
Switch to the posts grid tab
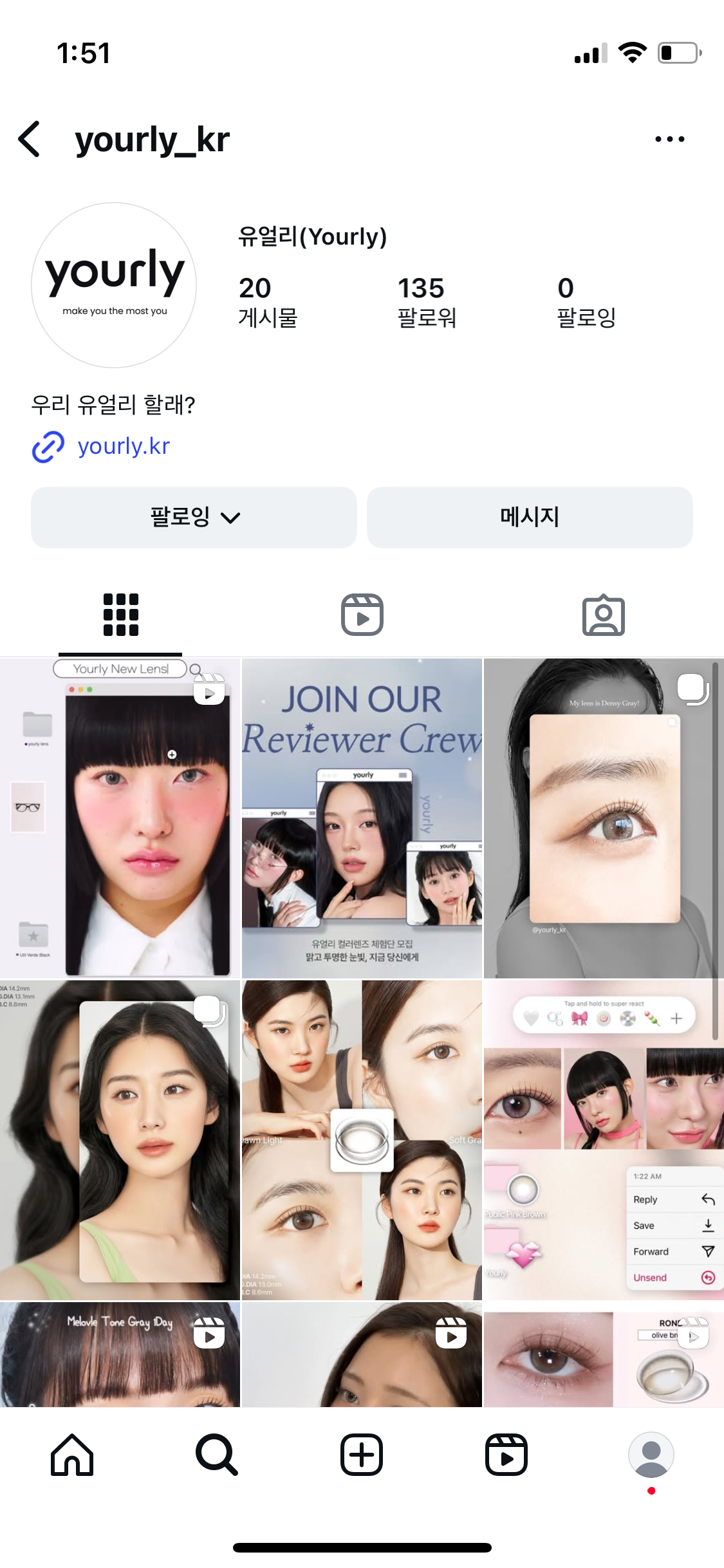pyautogui.click(x=120, y=615)
